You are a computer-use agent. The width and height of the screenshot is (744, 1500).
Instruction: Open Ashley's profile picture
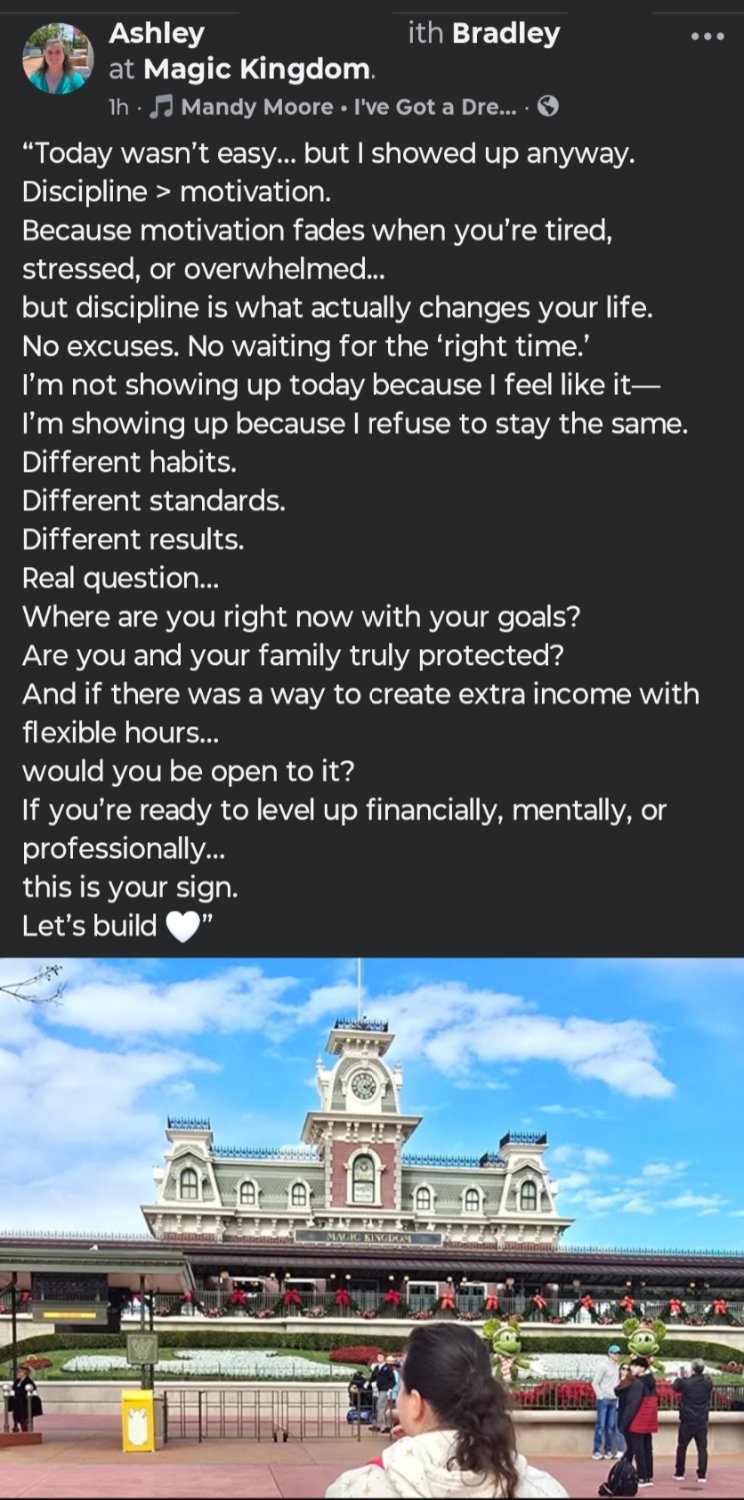[x=58, y=59]
